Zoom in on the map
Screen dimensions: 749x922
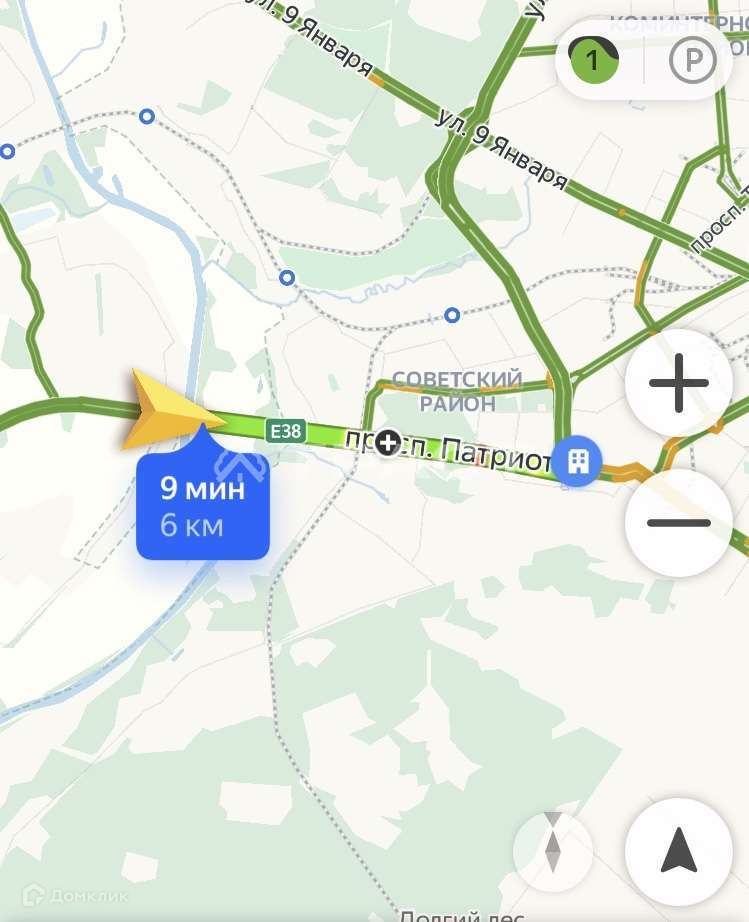pyautogui.click(x=678, y=383)
